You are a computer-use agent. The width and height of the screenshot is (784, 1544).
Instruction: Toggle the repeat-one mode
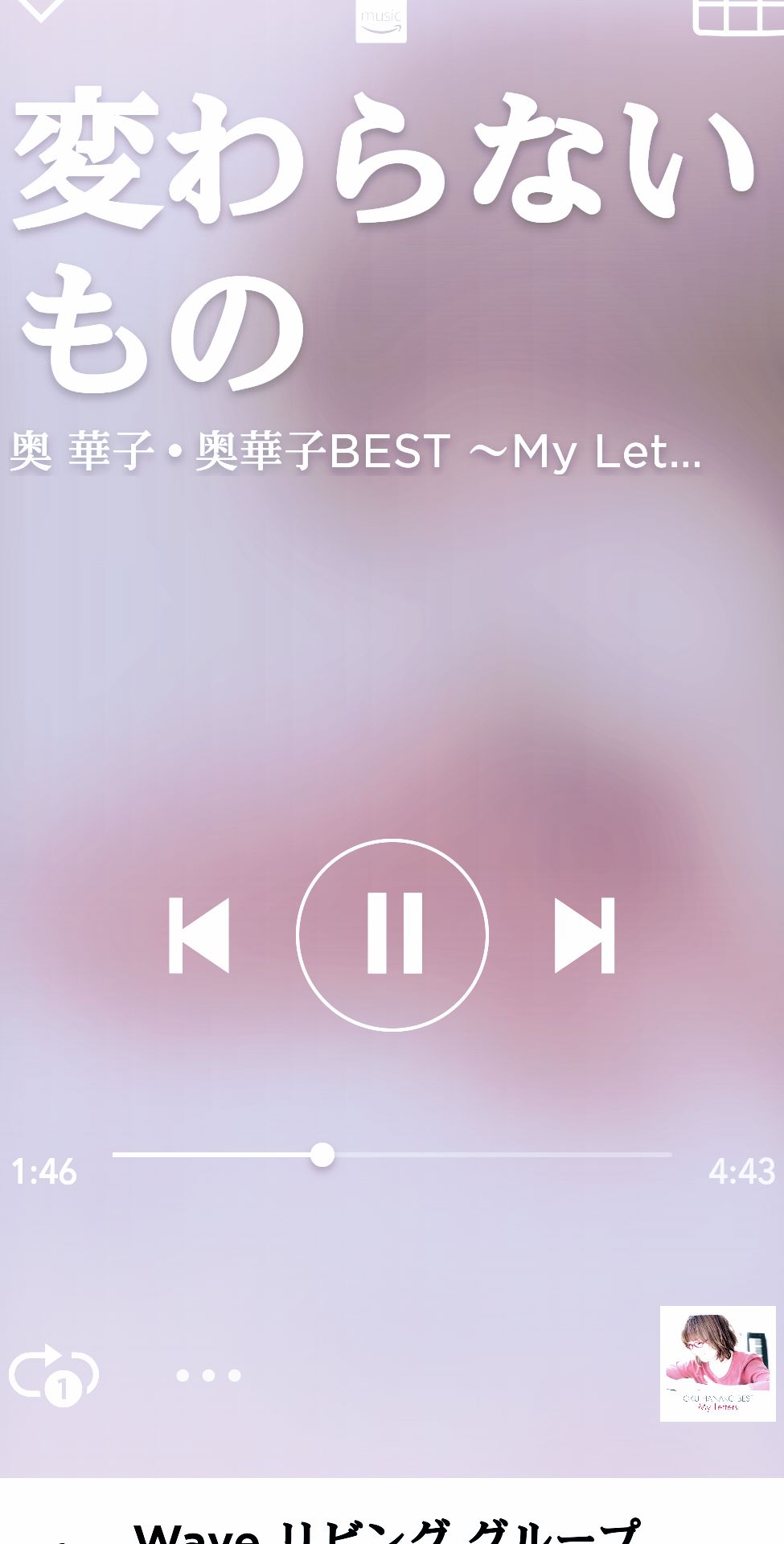coord(54,1375)
